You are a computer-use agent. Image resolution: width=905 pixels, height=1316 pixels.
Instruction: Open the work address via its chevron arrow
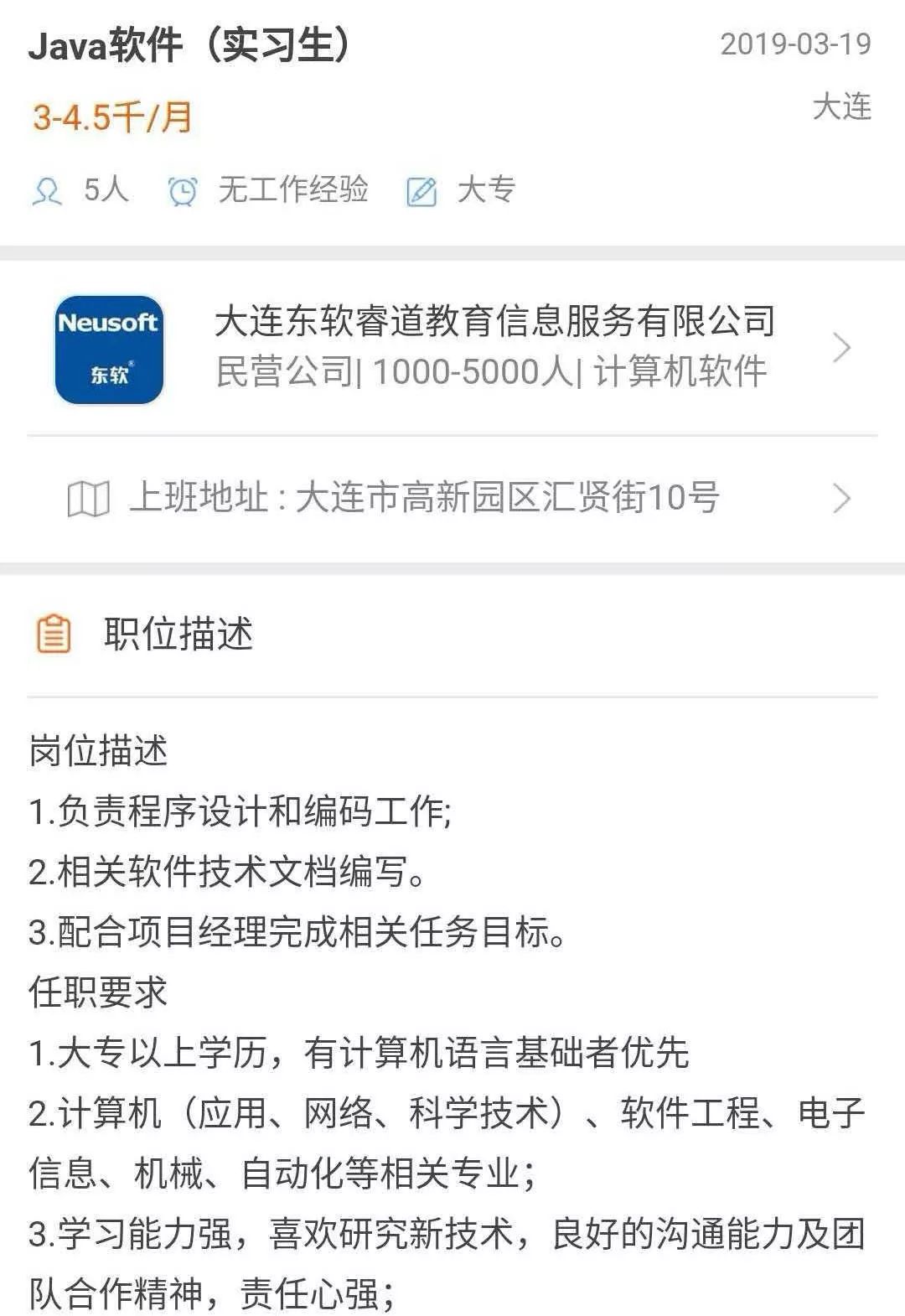(840, 498)
